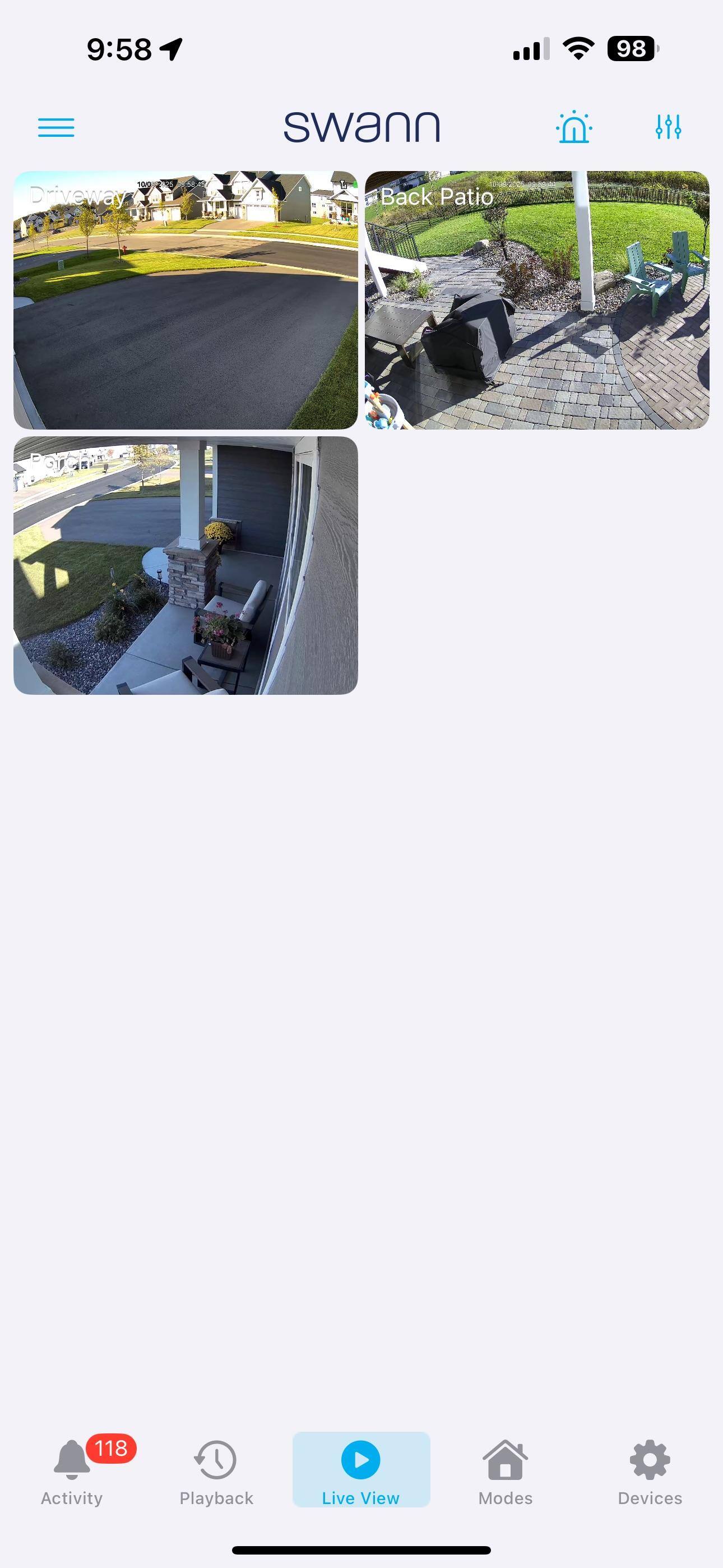
Task: Open the Modes tab
Action: (505, 1470)
